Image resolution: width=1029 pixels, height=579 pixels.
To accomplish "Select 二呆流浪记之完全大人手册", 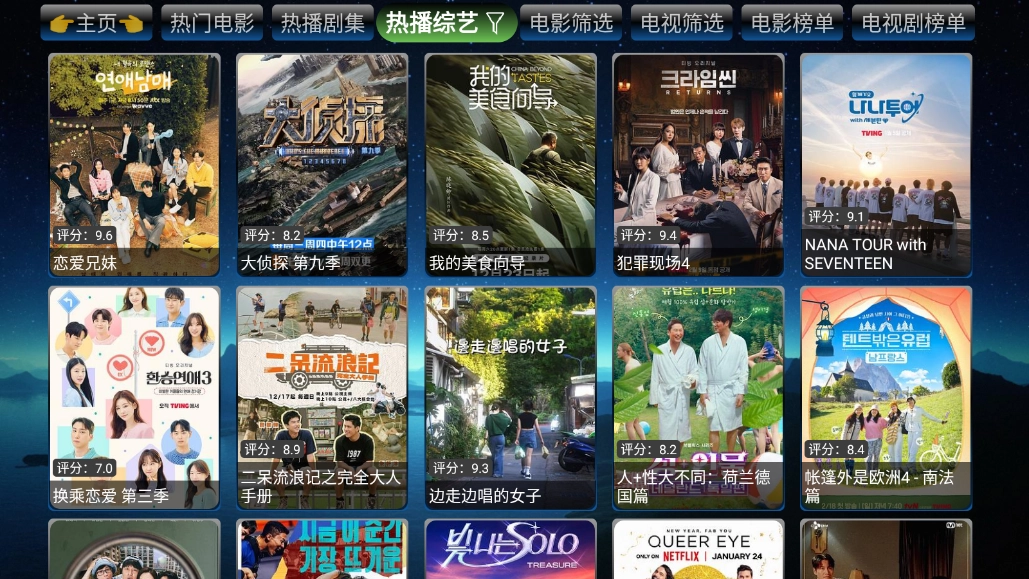I will [322, 398].
